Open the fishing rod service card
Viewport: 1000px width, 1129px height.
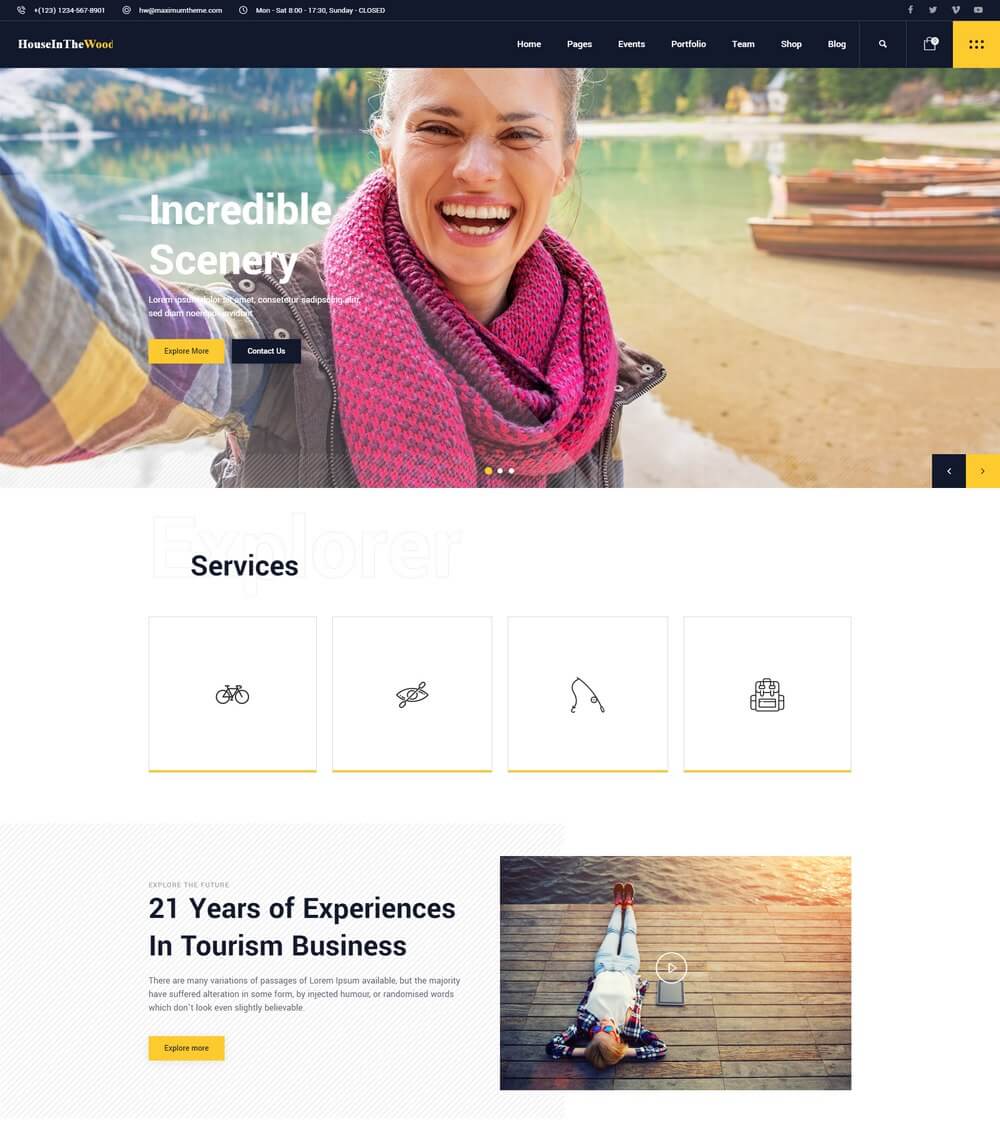[587, 694]
